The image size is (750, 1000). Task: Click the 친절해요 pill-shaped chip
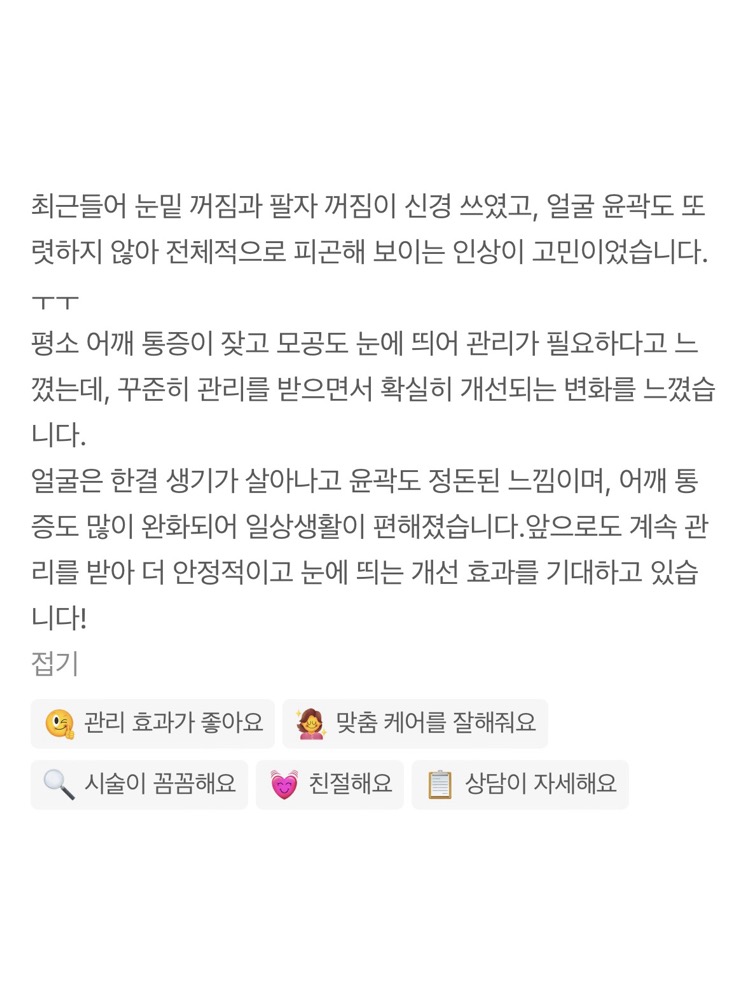330,784
